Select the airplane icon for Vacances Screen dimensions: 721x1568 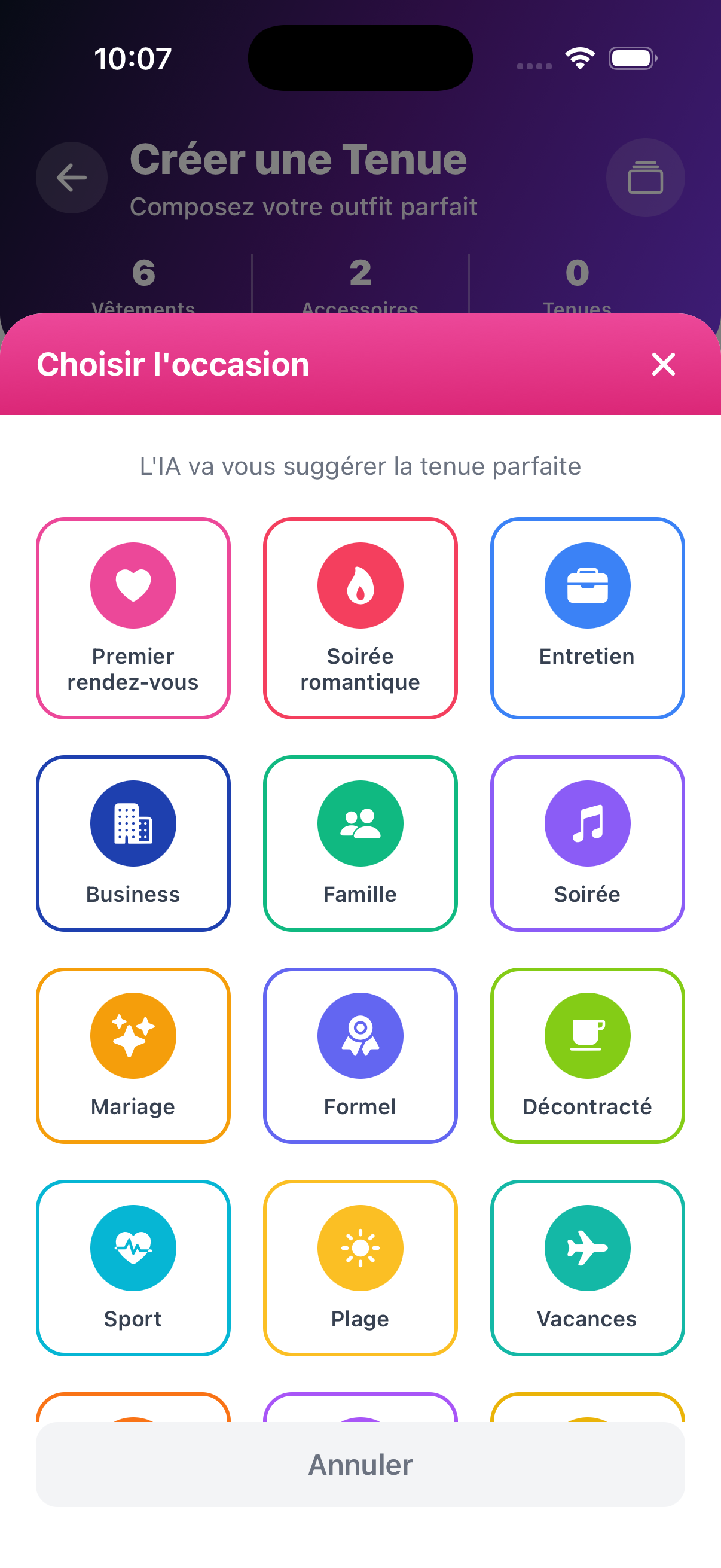pos(586,1247)
